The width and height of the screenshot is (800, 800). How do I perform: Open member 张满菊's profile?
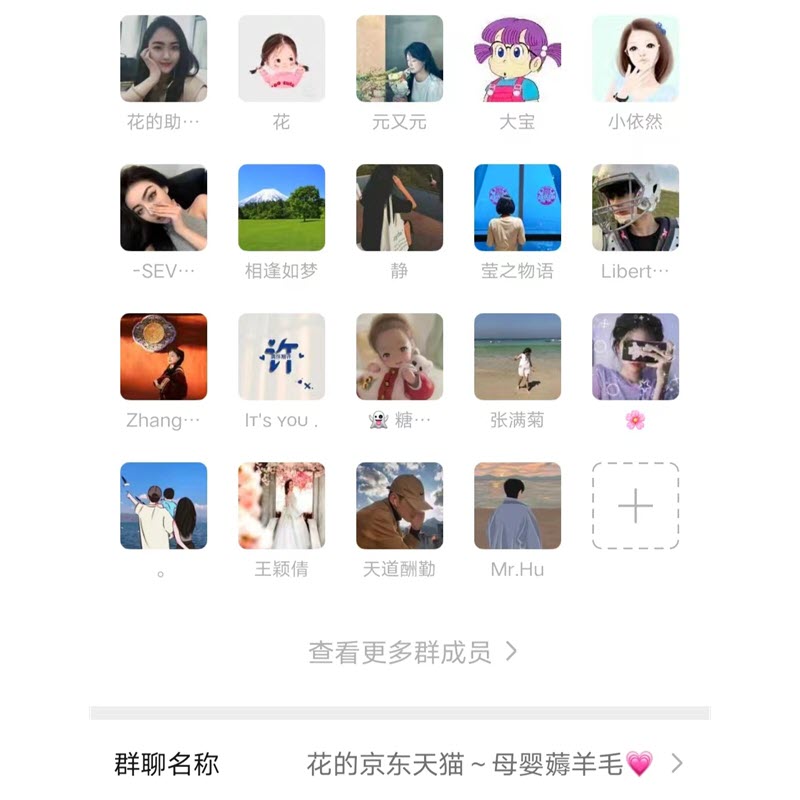point(517,356)
